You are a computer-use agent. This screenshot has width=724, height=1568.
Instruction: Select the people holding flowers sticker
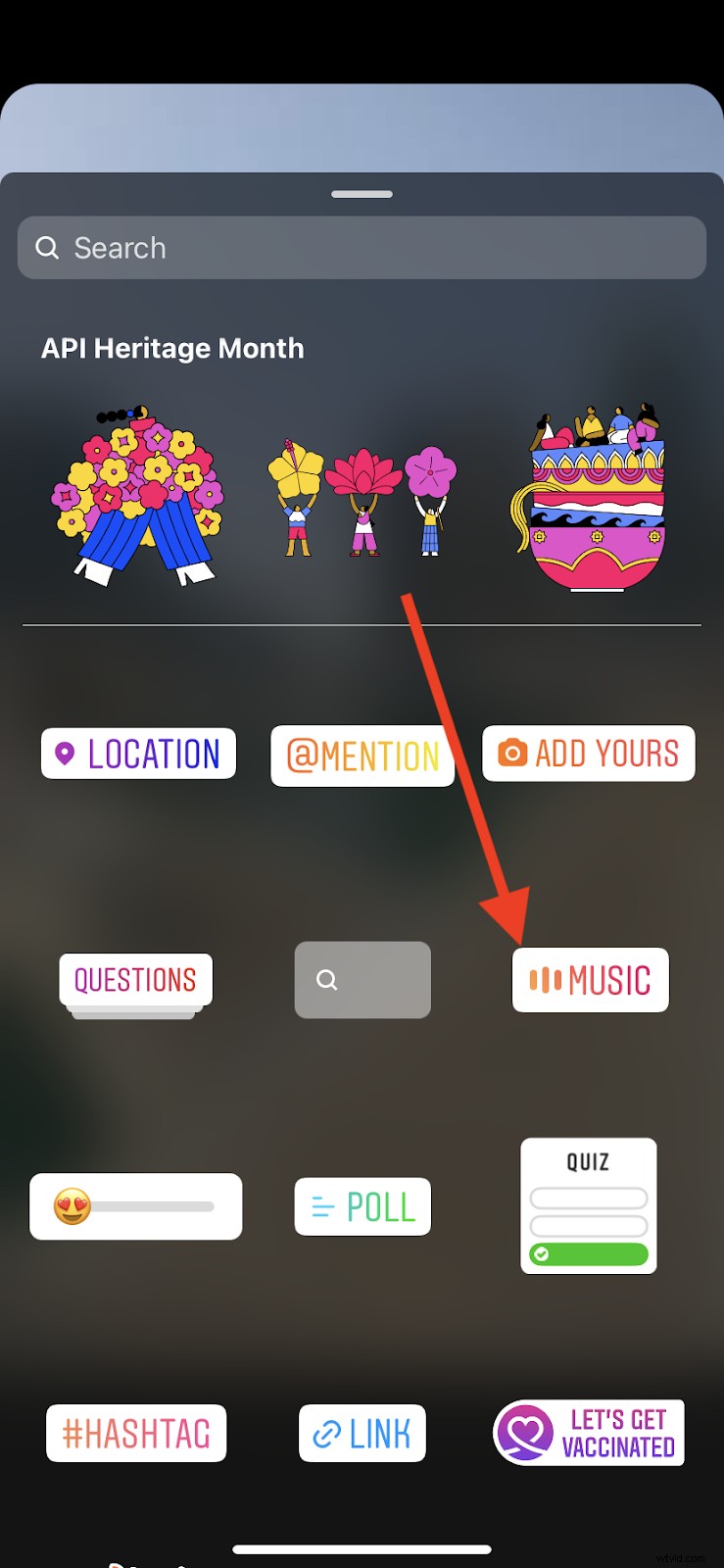pyautogui.click(x=362, y=500)
